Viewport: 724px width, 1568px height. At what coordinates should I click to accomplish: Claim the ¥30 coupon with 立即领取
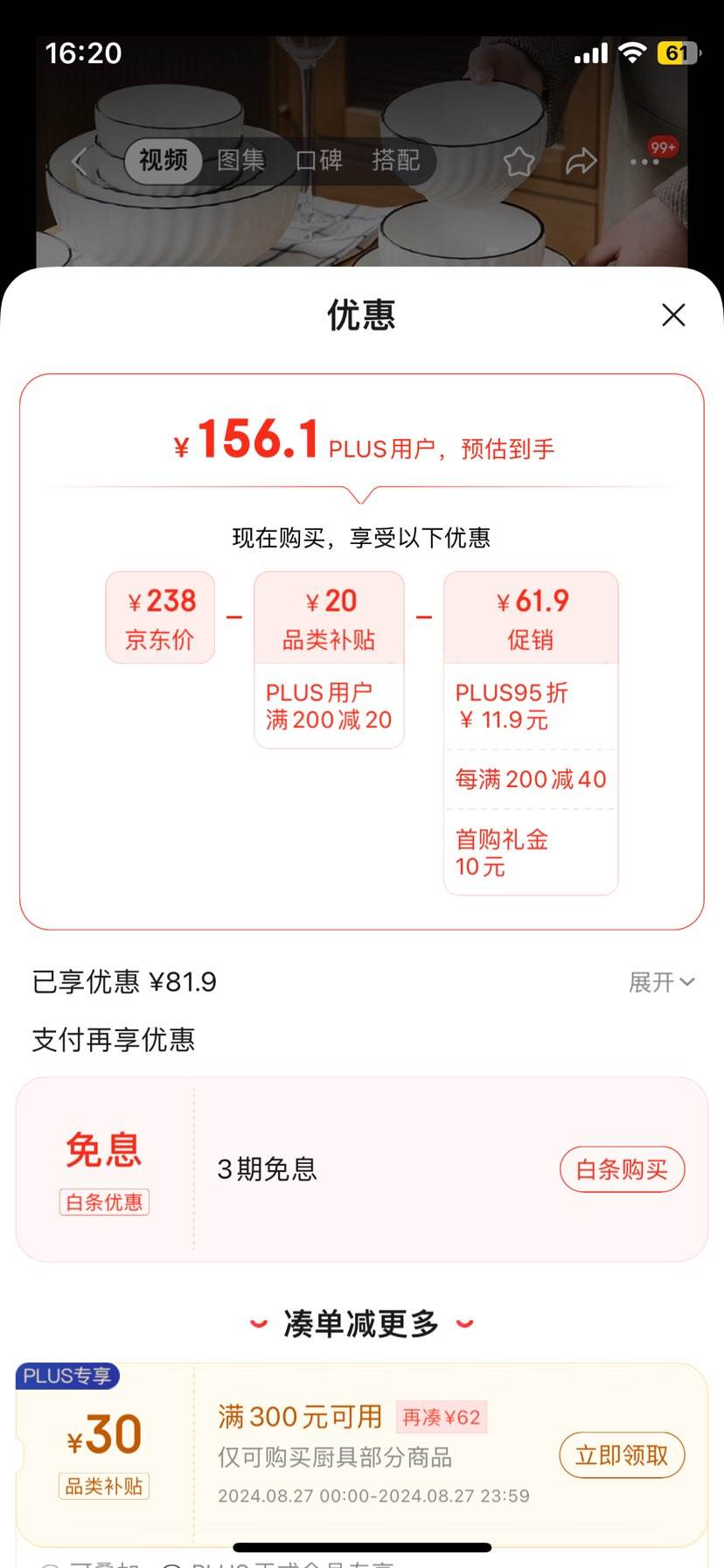pos(622,1455)
